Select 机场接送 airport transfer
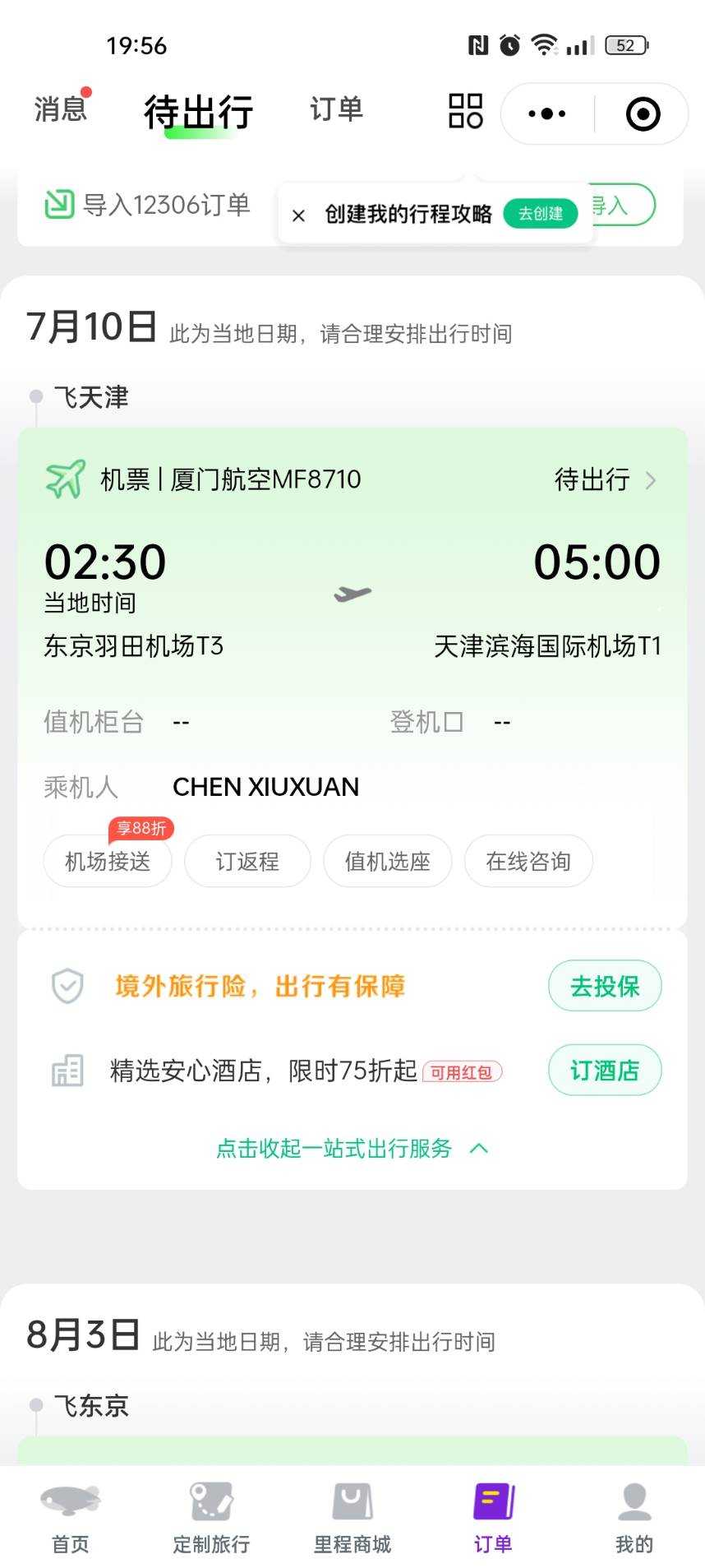Screen dimensions: 705x1568 pos(108,861)
